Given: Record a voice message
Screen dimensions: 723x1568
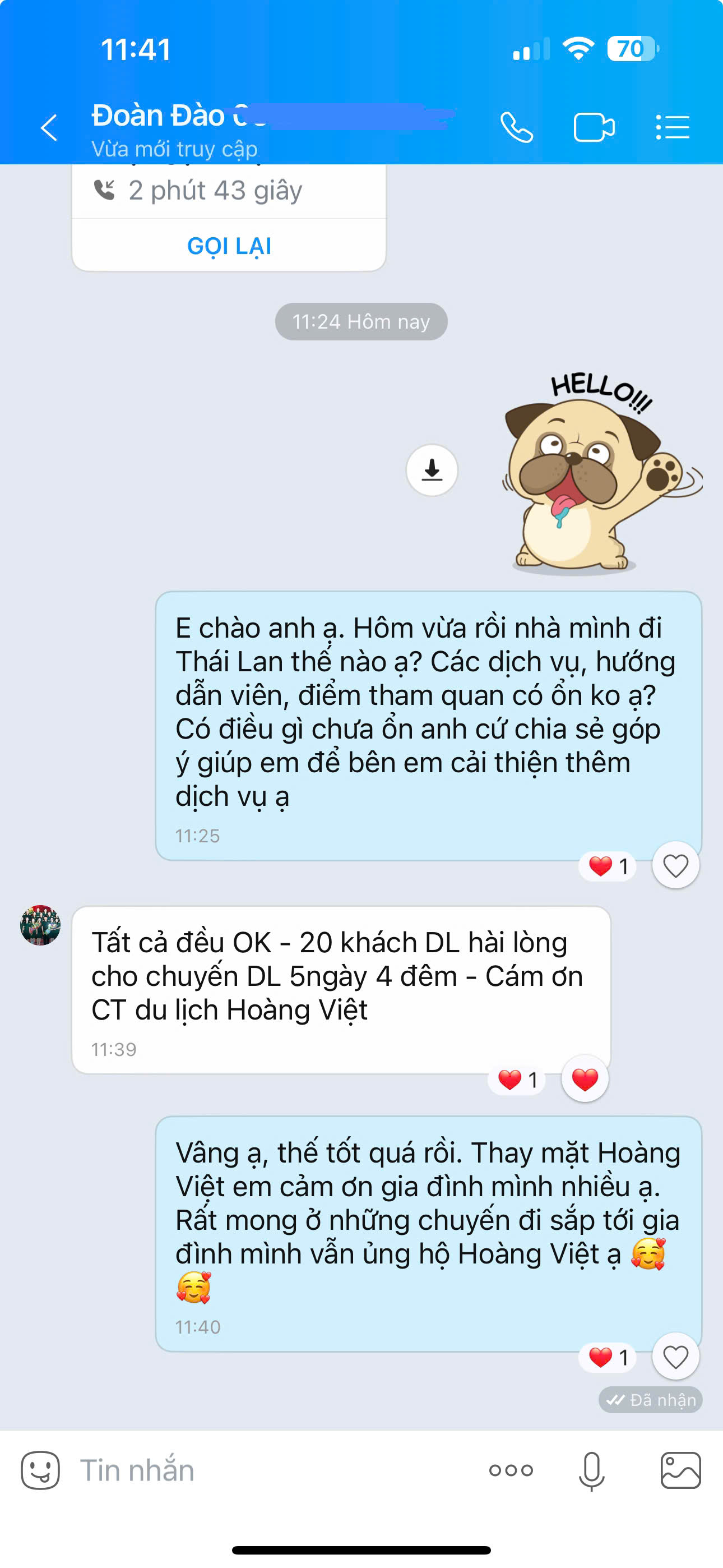Looking at the screenshot, I should click(x=591, y=1470).
